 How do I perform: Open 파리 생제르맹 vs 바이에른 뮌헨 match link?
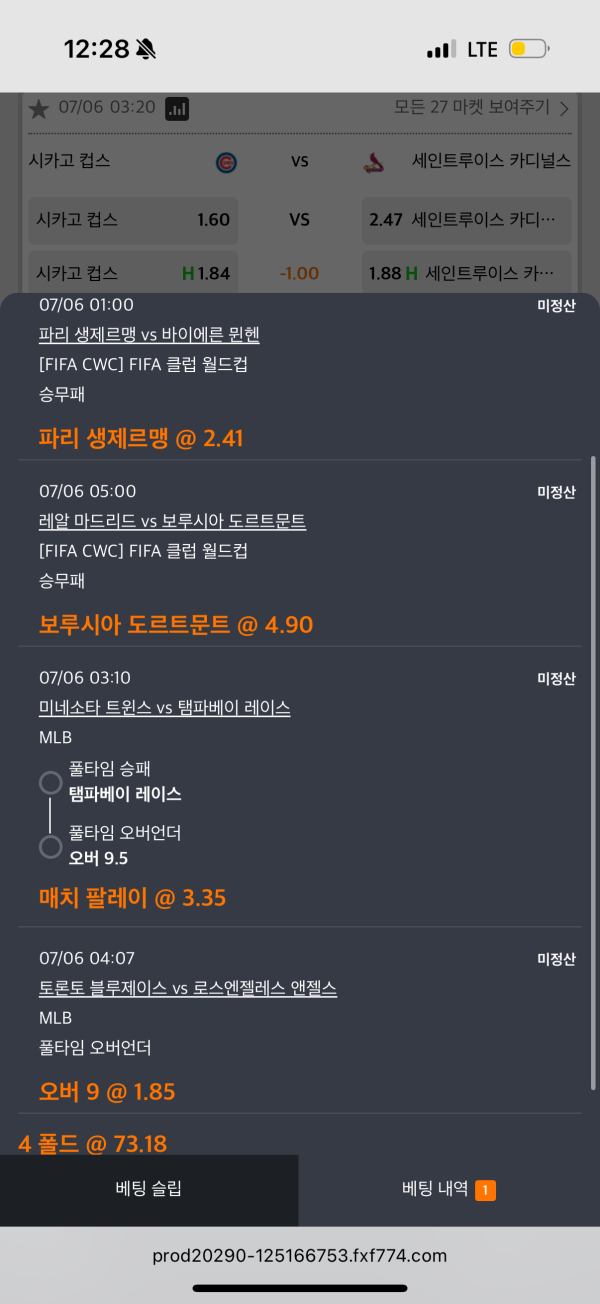149,334
